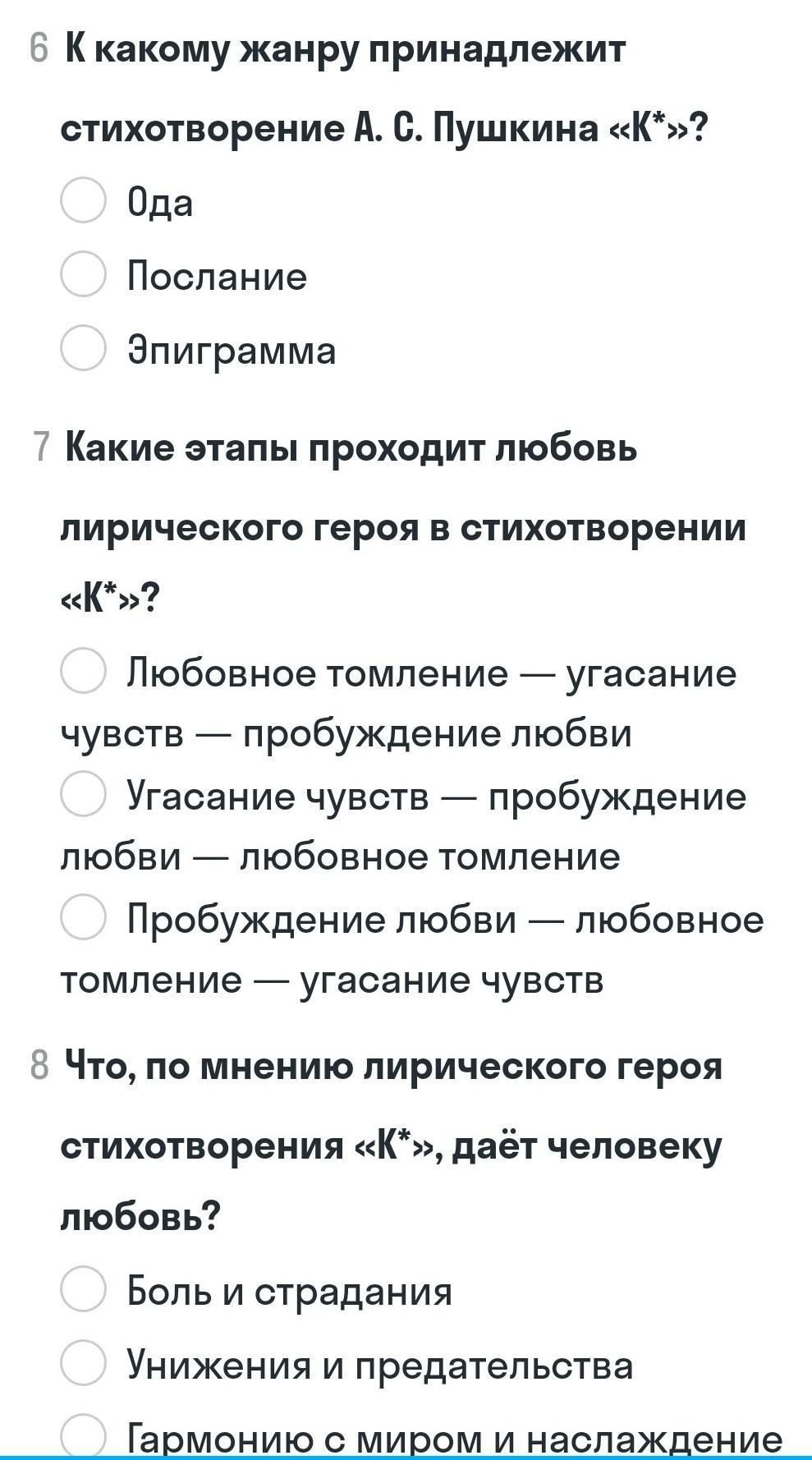The image size is (812, 1460).
Task: Select «Любовное томление — угасание чувств — пробуждение любви»
Action: tap(83, 670)
